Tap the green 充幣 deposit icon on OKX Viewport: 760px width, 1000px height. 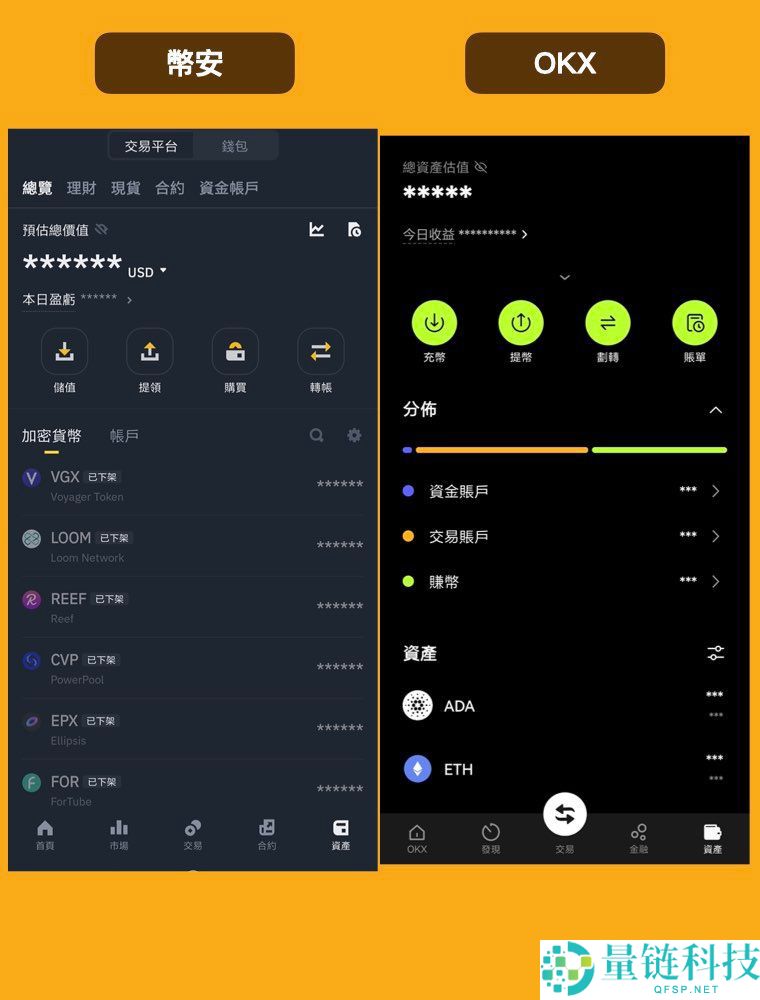[434, 322]
